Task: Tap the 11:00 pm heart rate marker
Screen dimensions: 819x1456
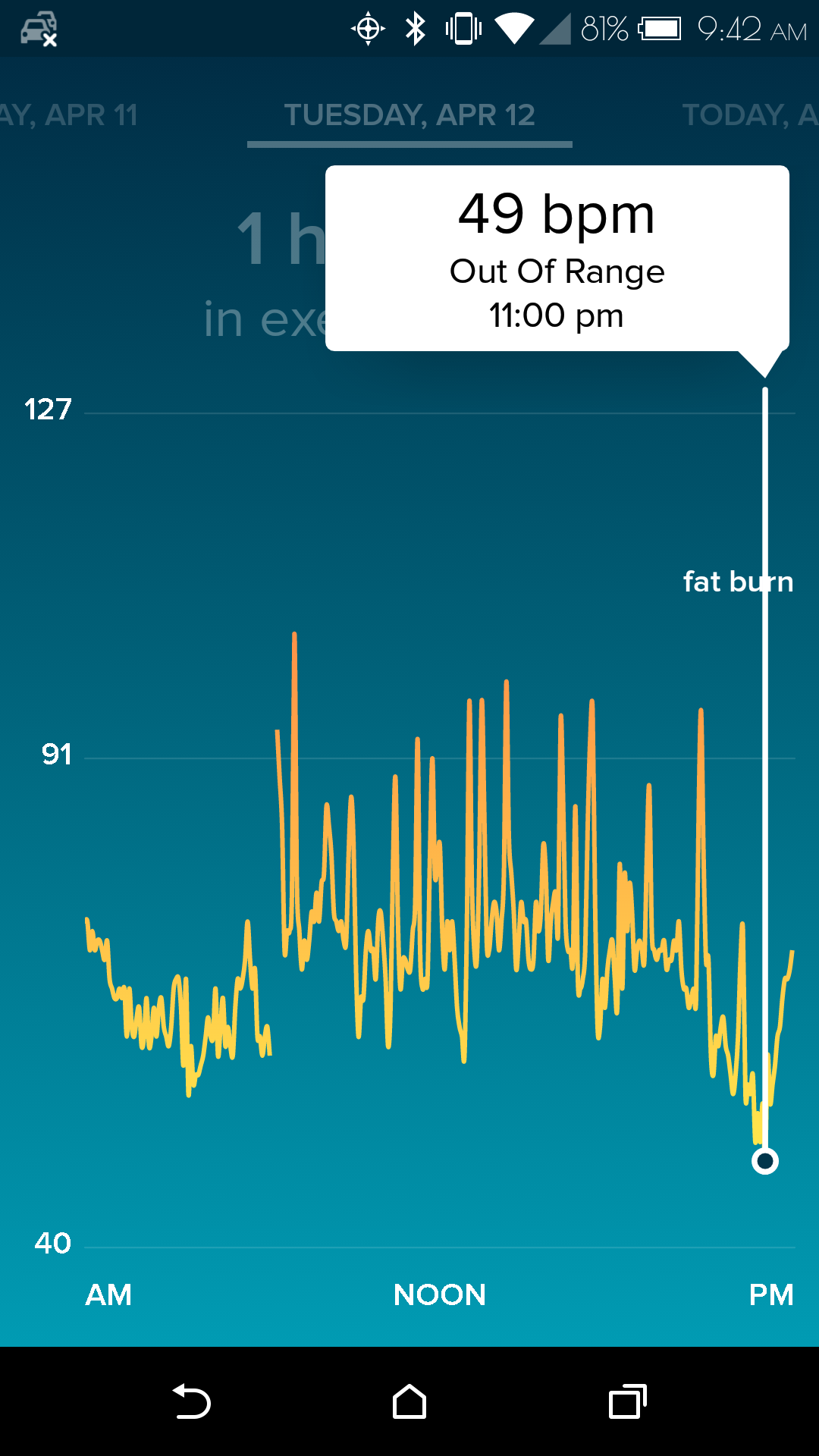Action: (764, 1161)
